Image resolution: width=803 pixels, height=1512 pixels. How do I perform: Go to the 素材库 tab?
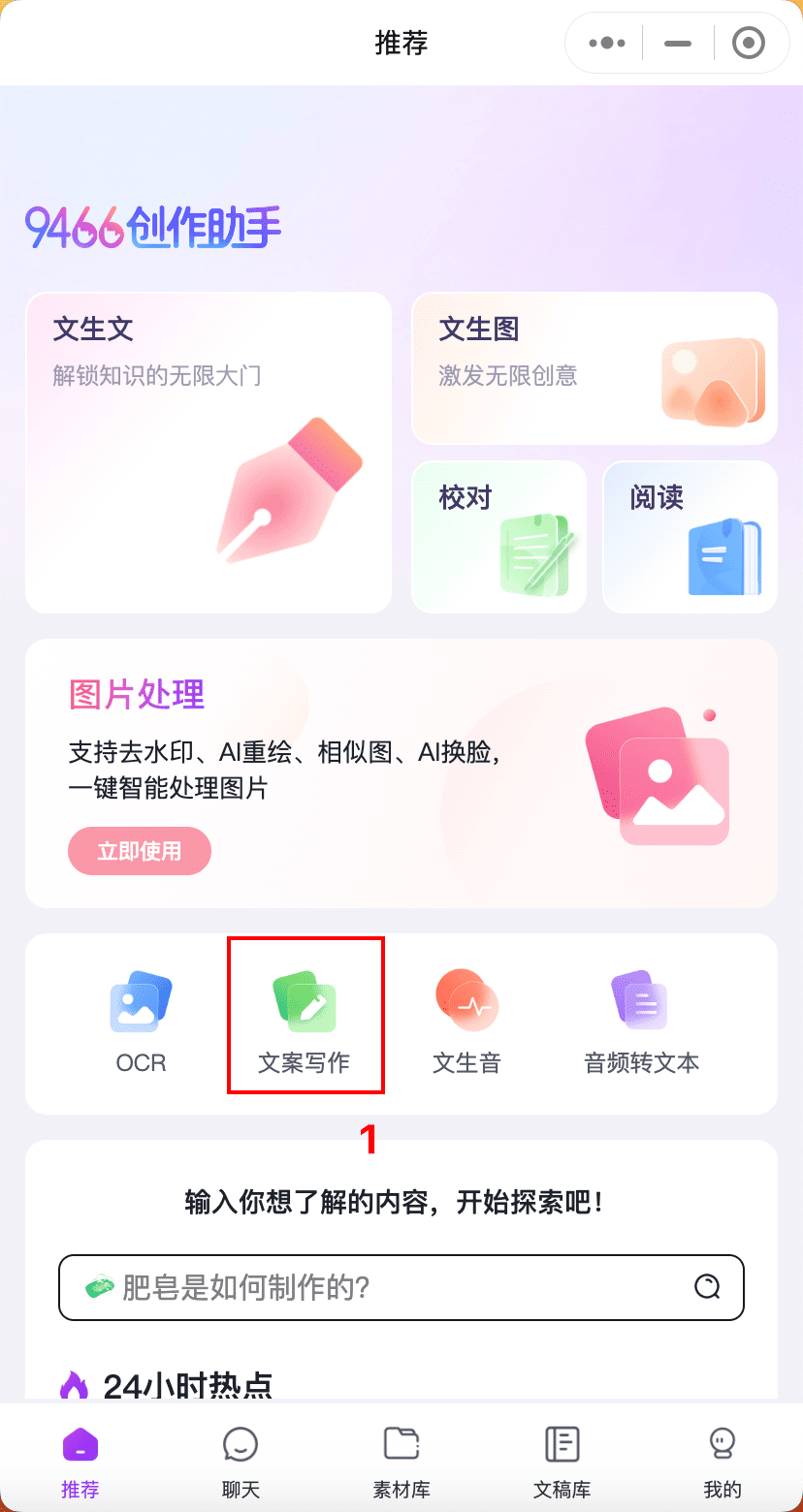(401, 1462)
